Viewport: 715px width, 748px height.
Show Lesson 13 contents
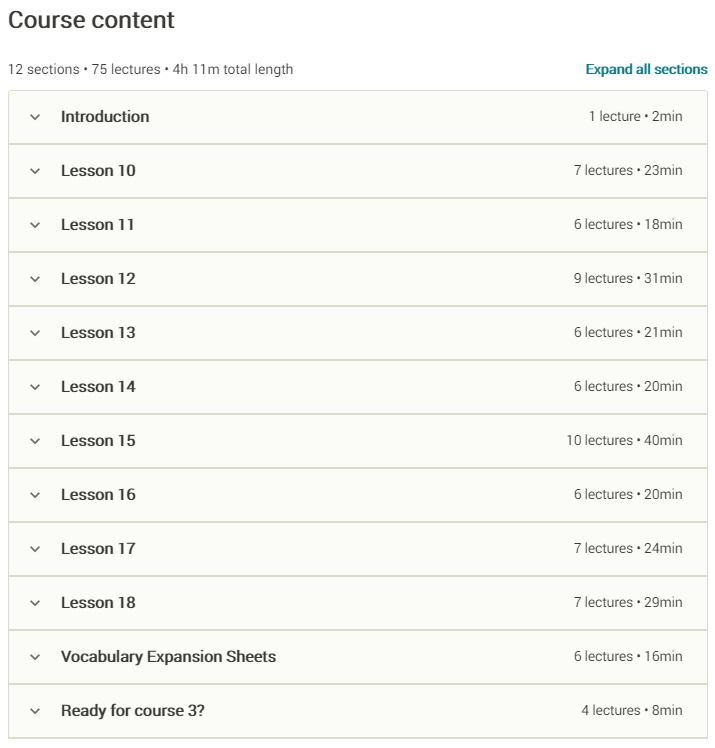pos(98,333)
